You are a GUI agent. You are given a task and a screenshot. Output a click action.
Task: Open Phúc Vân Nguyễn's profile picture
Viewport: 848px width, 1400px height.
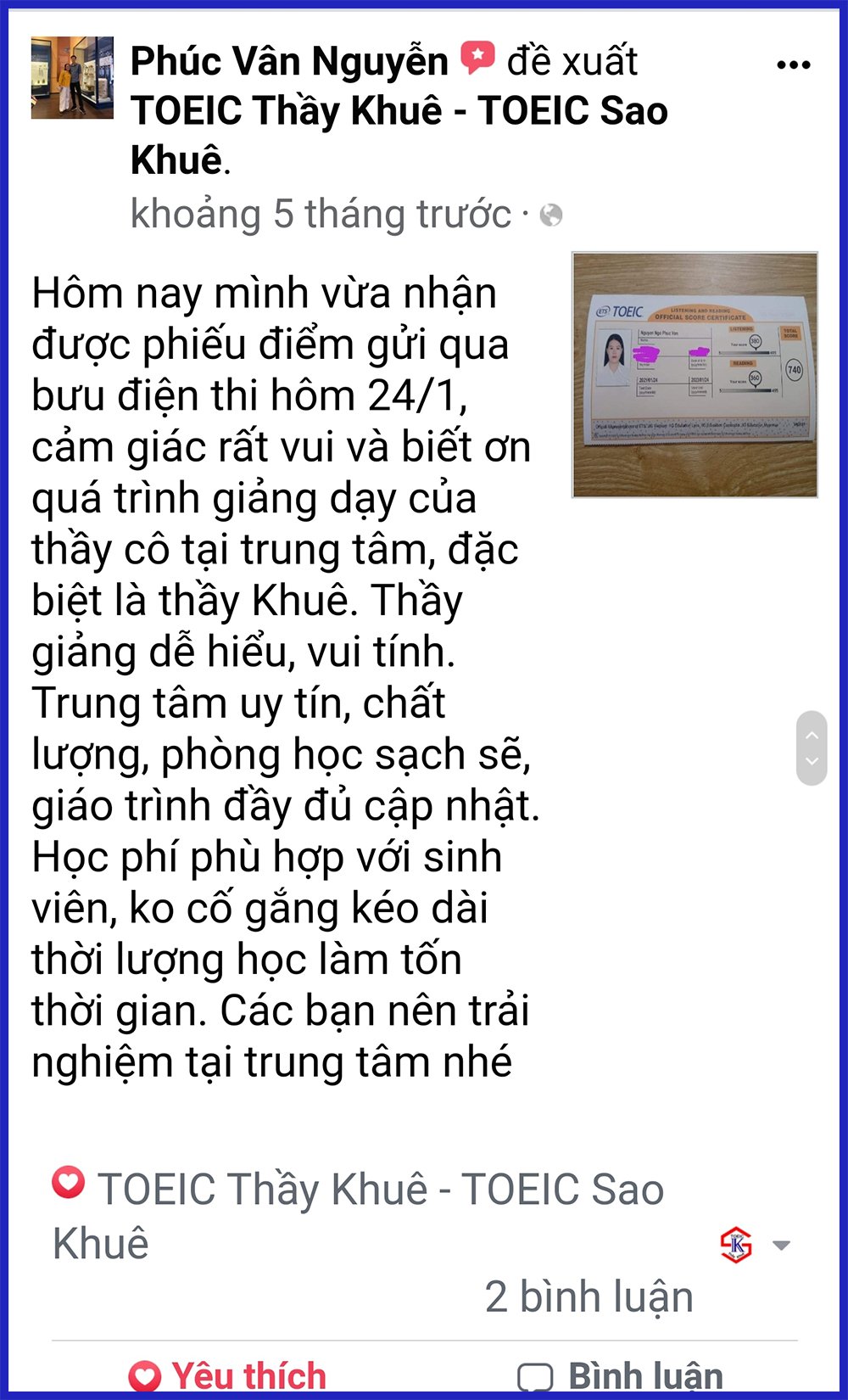click(x=72, y=77)
